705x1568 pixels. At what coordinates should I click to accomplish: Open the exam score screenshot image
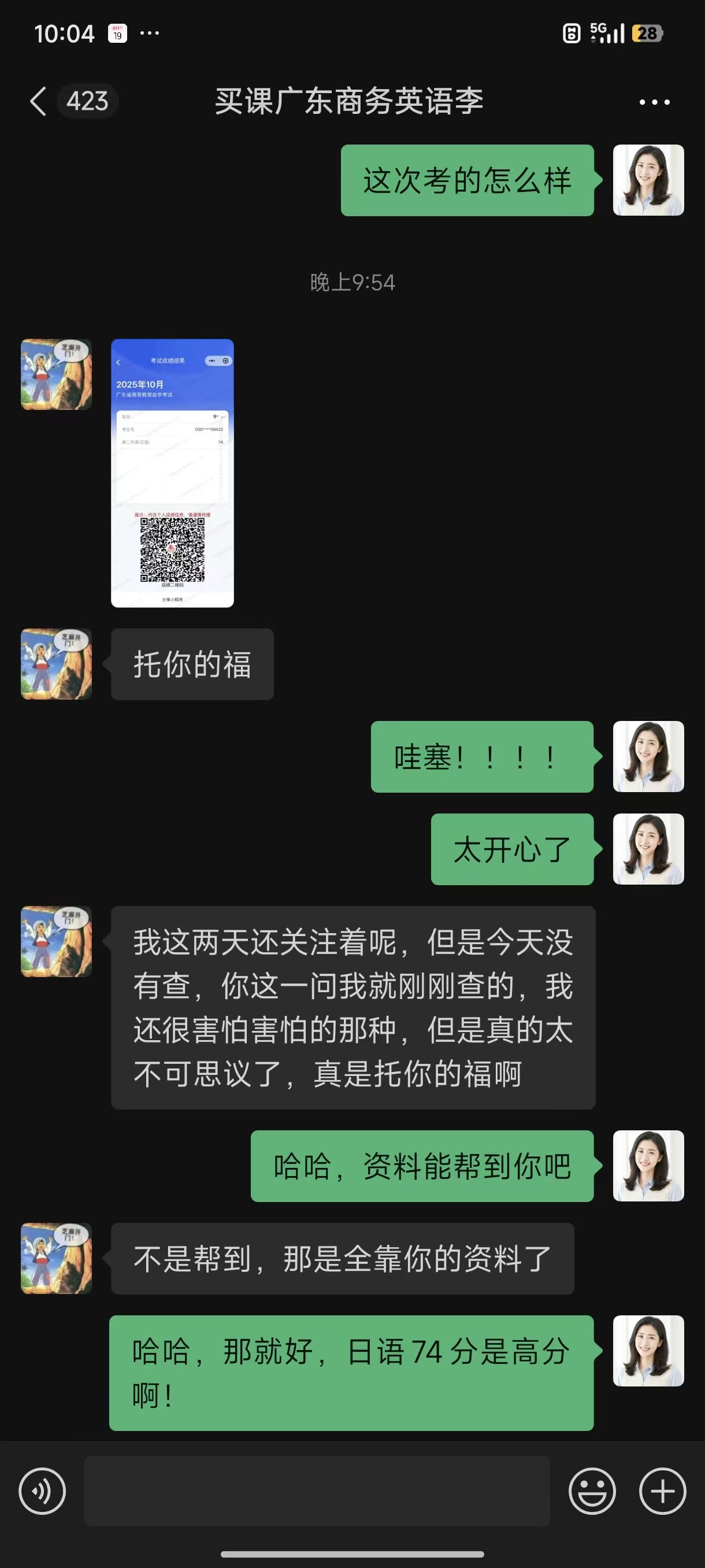coord(172,473)
